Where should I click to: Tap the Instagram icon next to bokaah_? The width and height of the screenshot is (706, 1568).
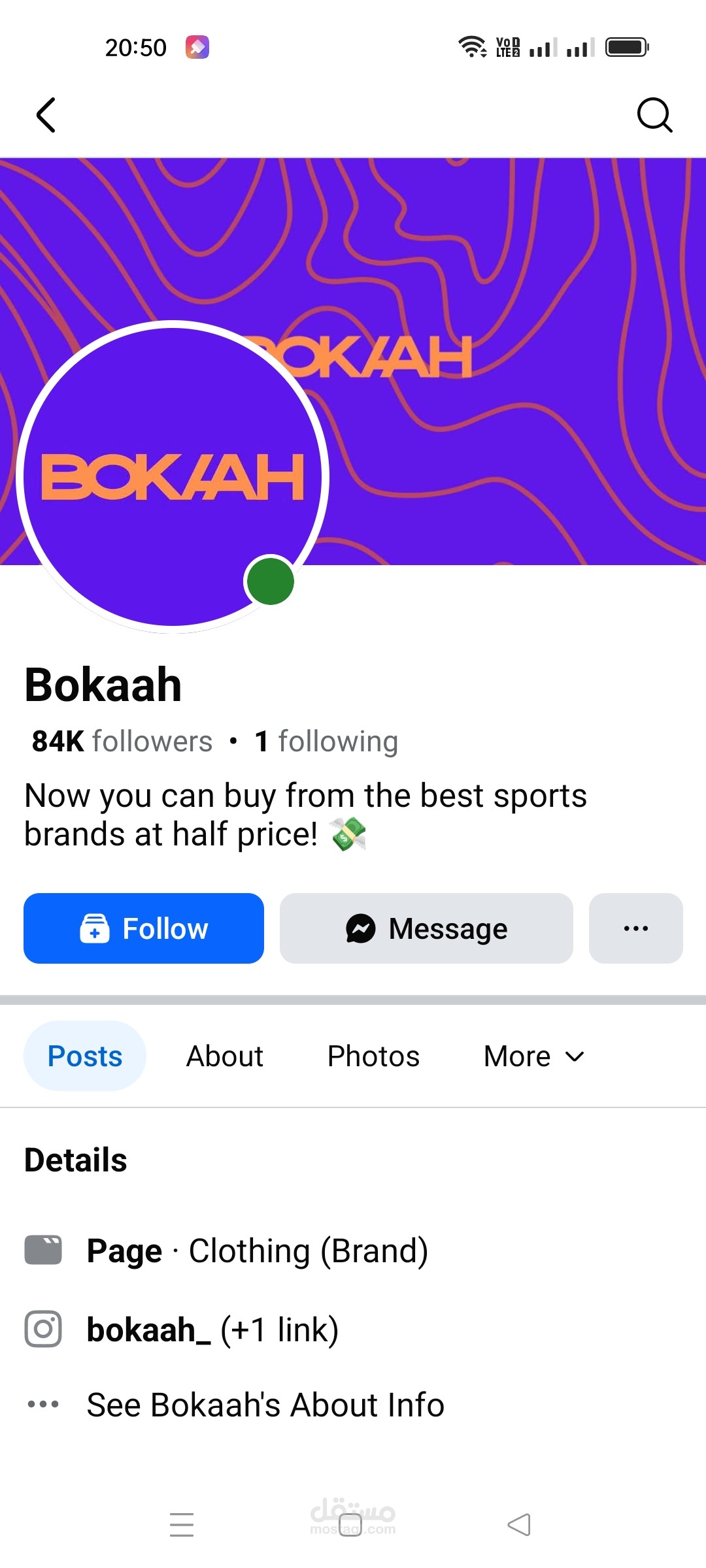click(x=42, y=1328)
